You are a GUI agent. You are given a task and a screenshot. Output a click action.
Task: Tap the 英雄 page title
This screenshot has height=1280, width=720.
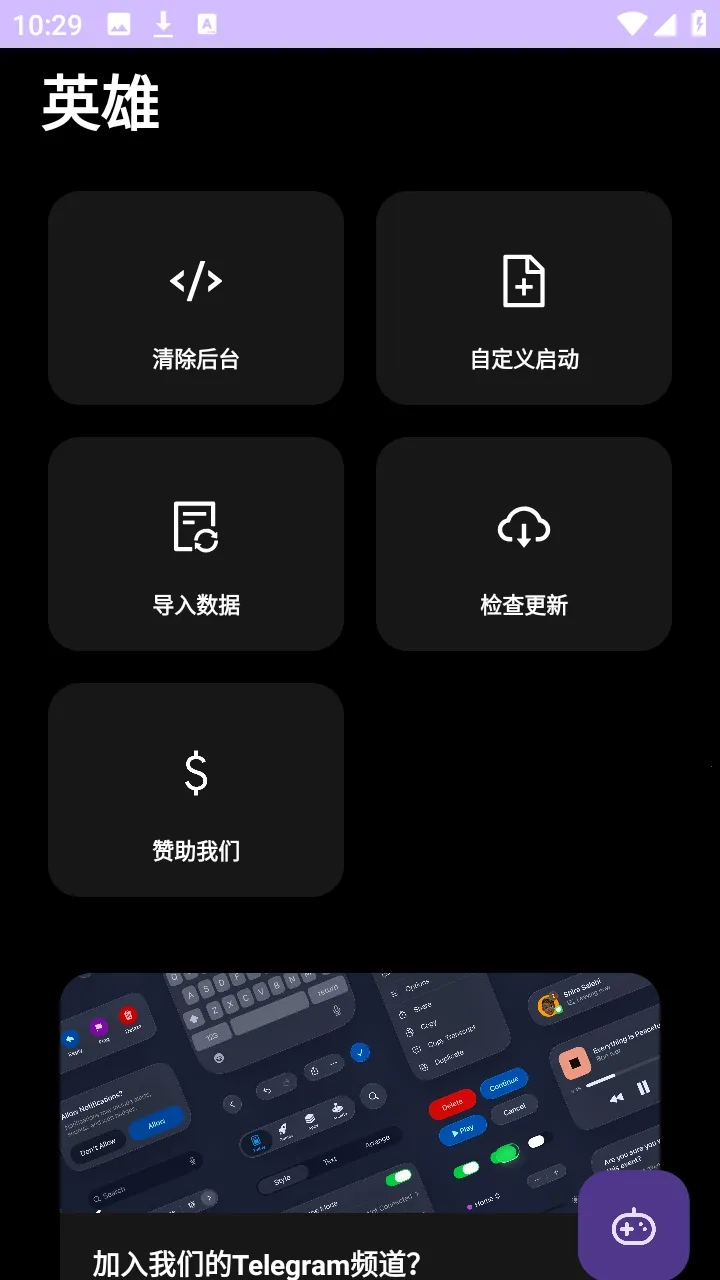point(100,104)
